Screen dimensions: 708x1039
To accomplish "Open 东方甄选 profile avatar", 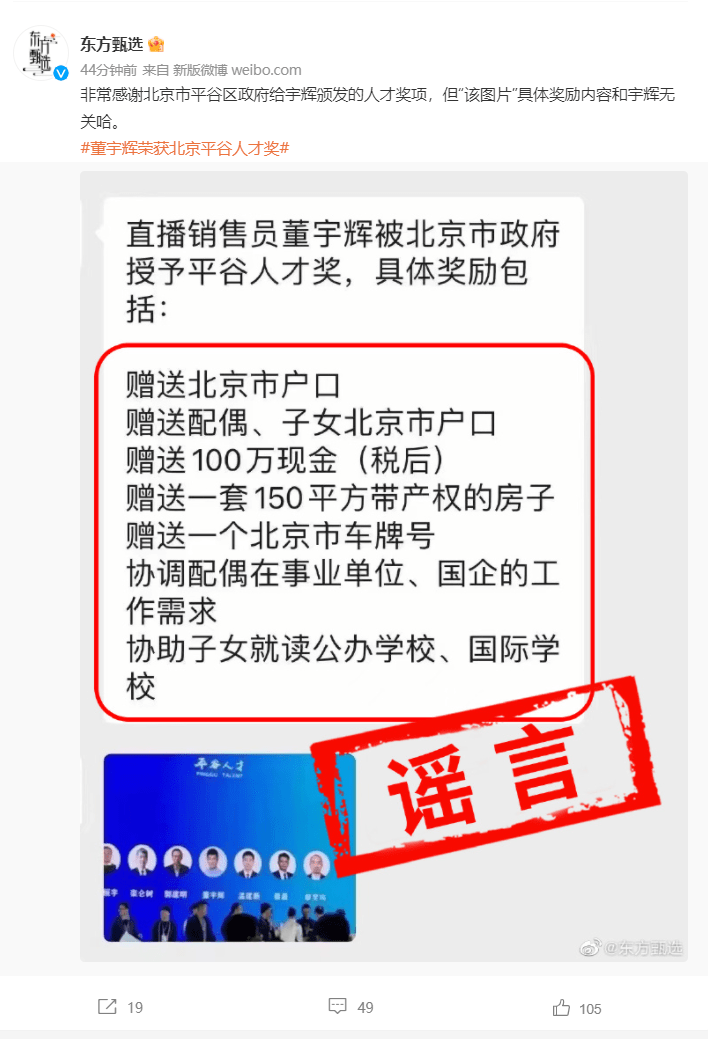I will 40,53.
